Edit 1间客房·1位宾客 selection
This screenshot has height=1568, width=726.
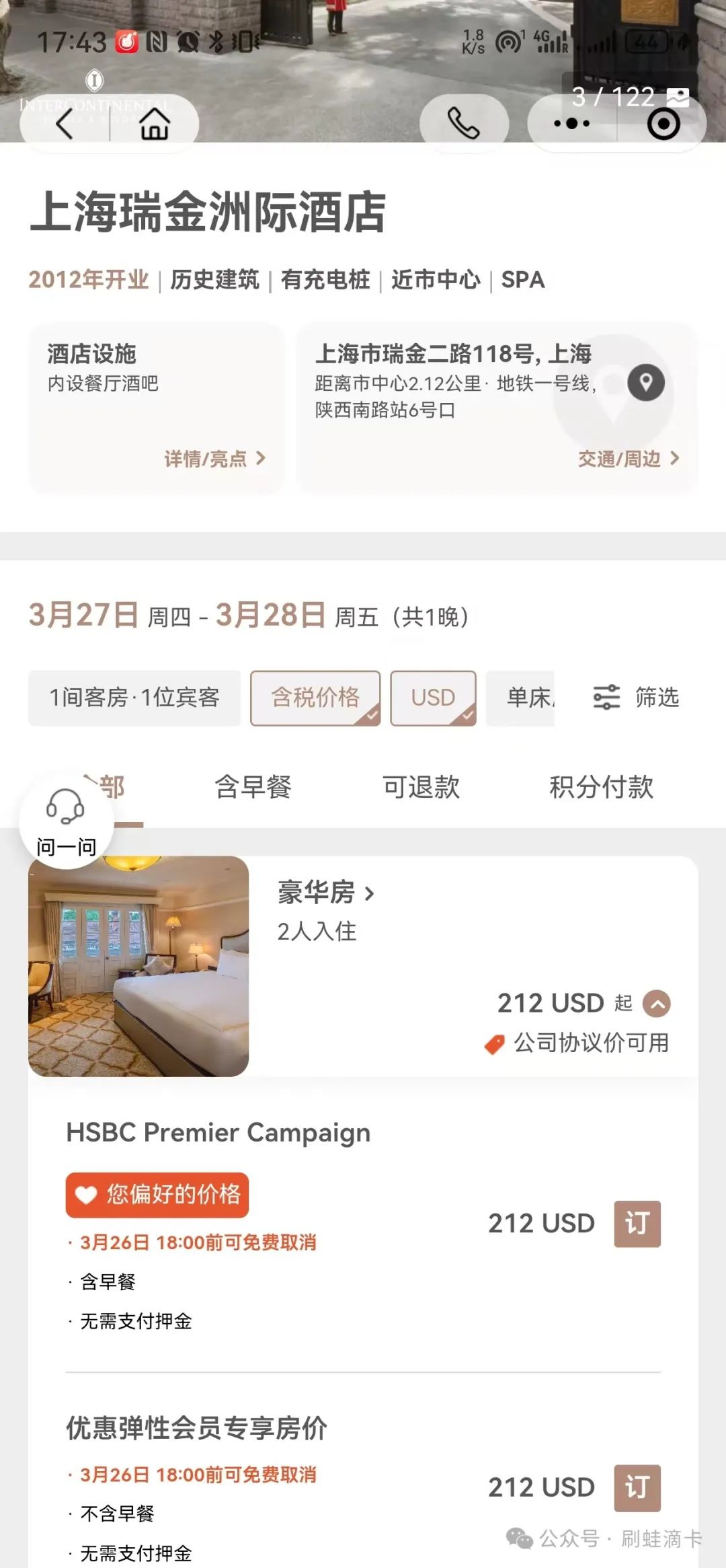click(x=134, y=698)
